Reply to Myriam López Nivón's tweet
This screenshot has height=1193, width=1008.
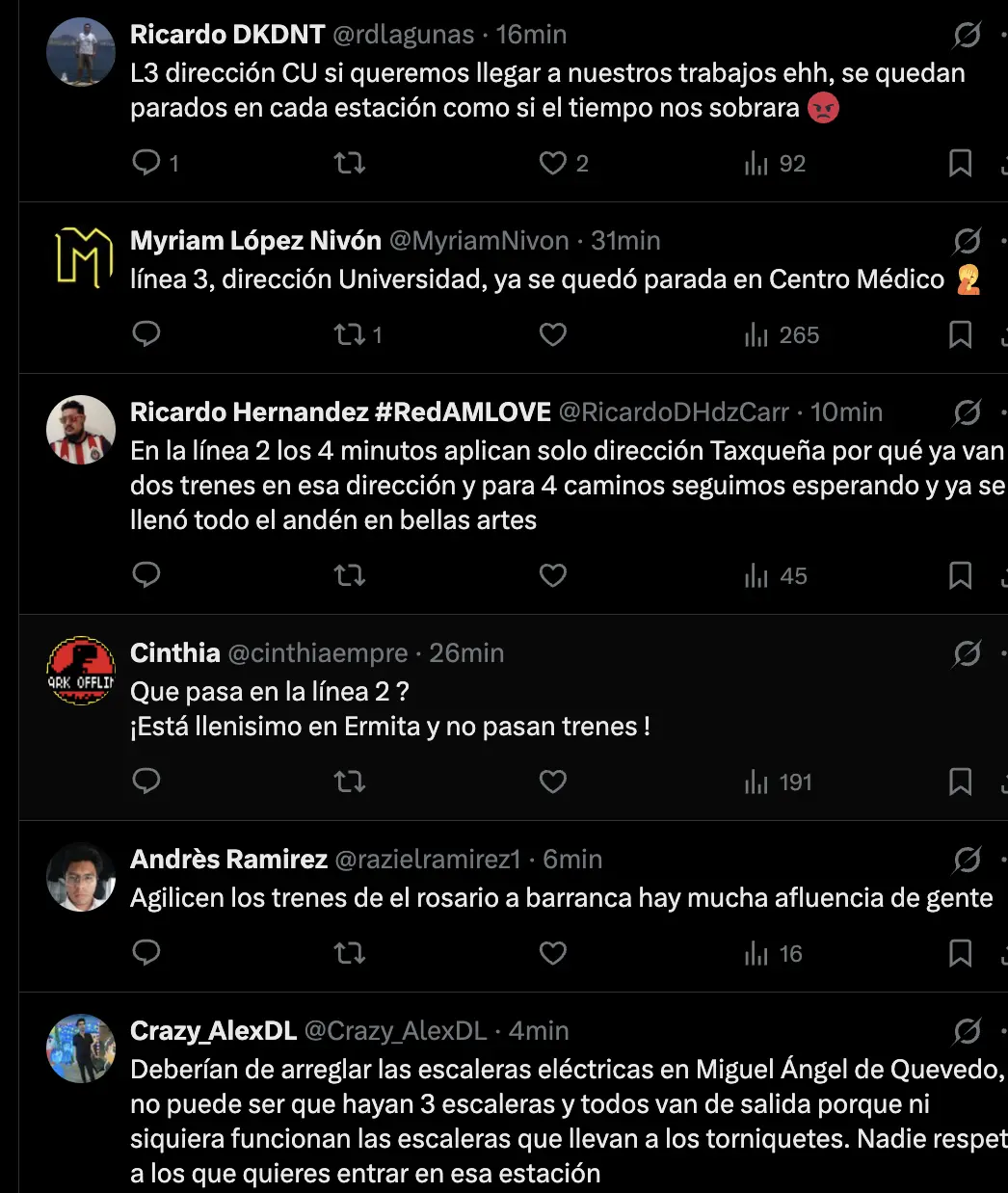(x=146, y=334)
